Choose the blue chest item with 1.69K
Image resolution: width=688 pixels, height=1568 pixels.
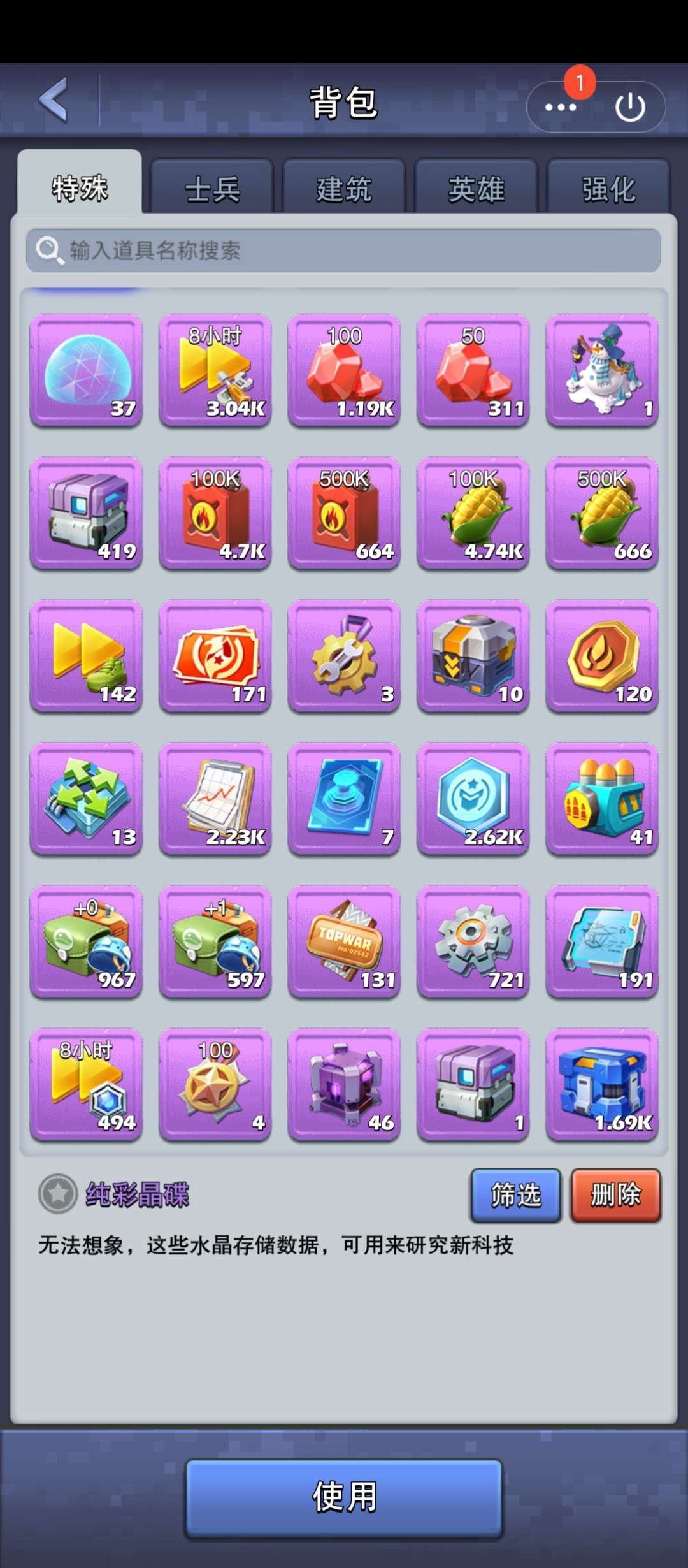pos(601,1084)
